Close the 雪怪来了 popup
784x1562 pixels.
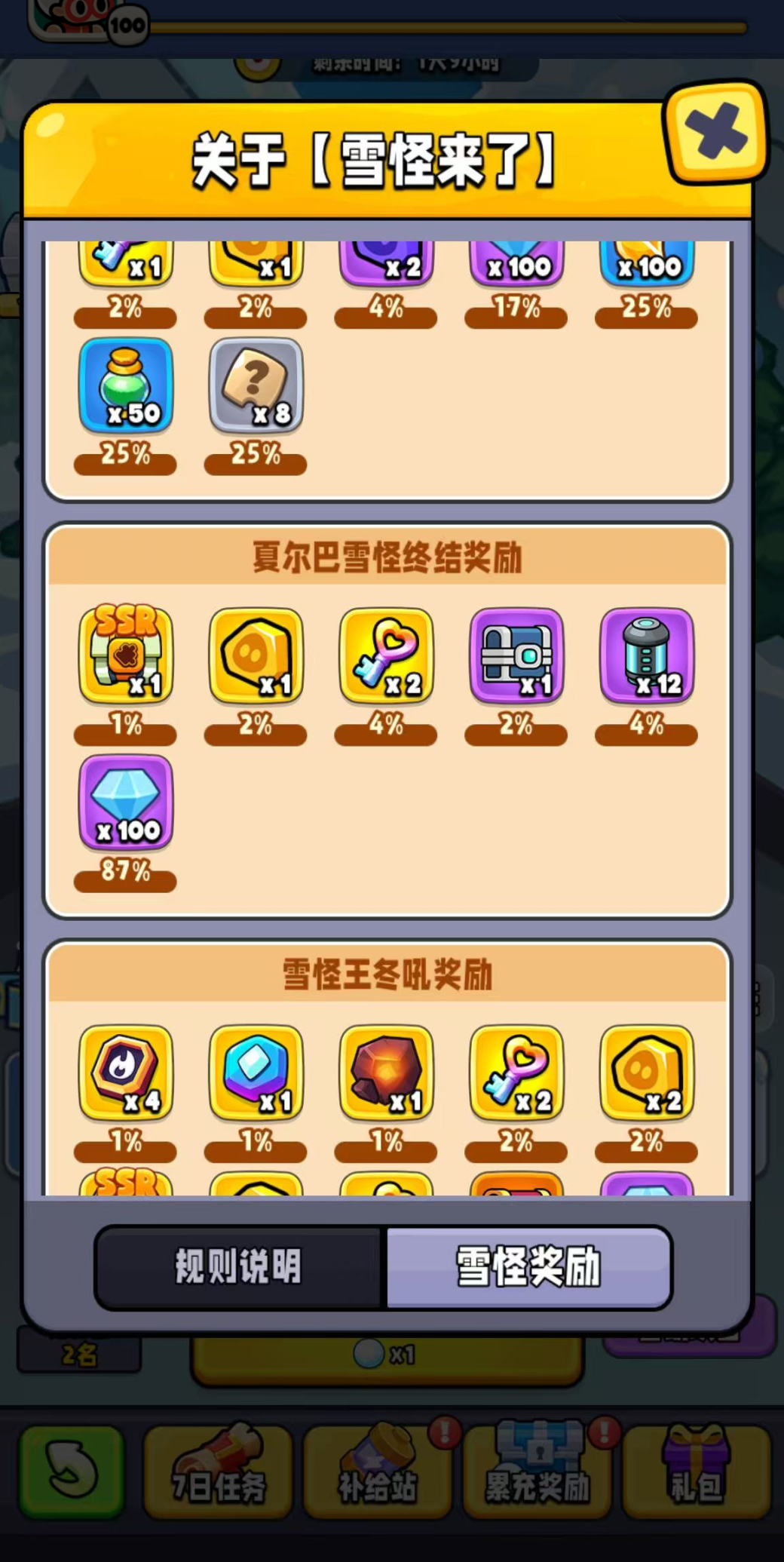pyautogui.click(x=712, y=130)
